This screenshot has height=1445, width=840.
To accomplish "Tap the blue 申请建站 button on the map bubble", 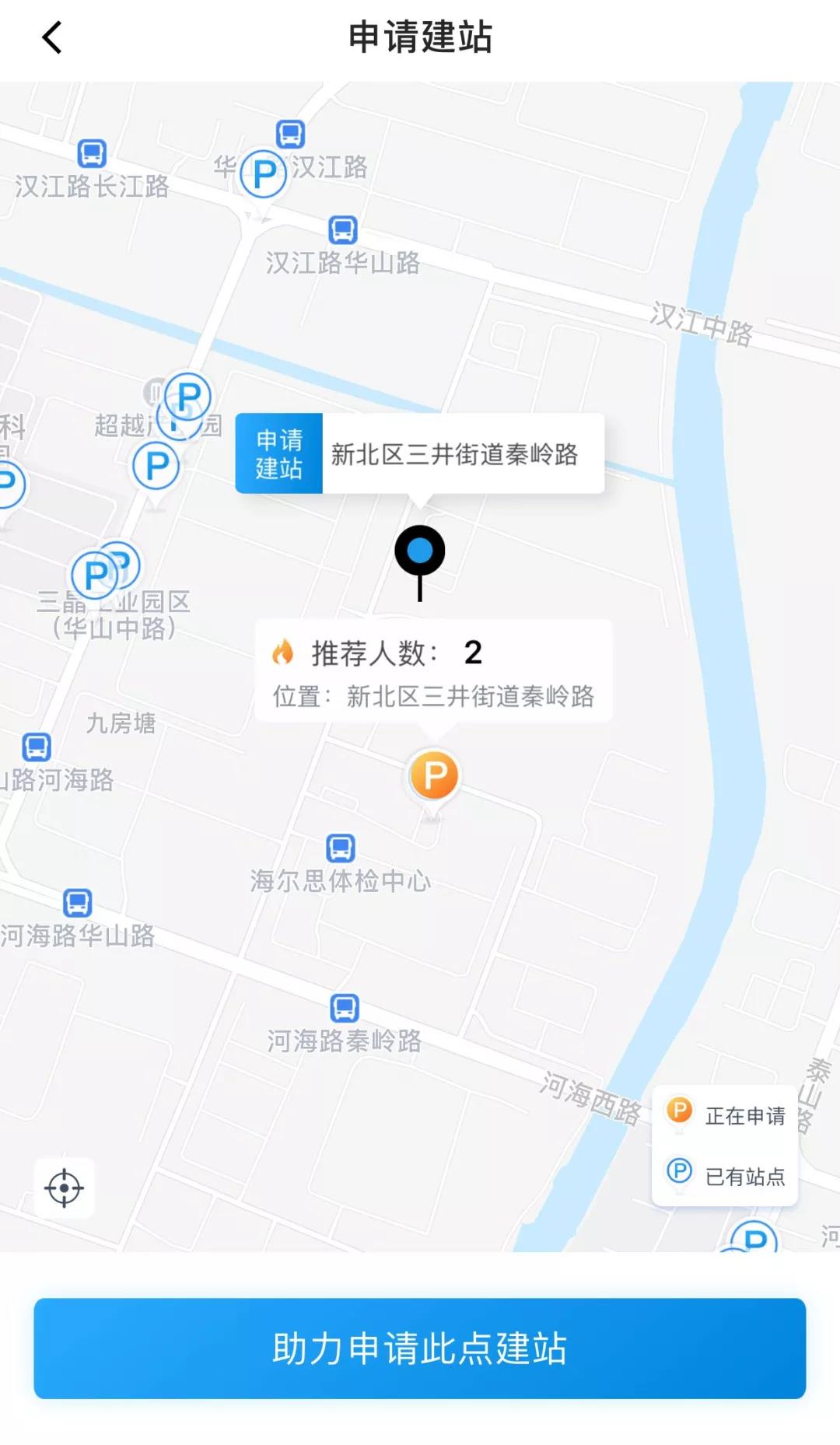I will point(279,454).
